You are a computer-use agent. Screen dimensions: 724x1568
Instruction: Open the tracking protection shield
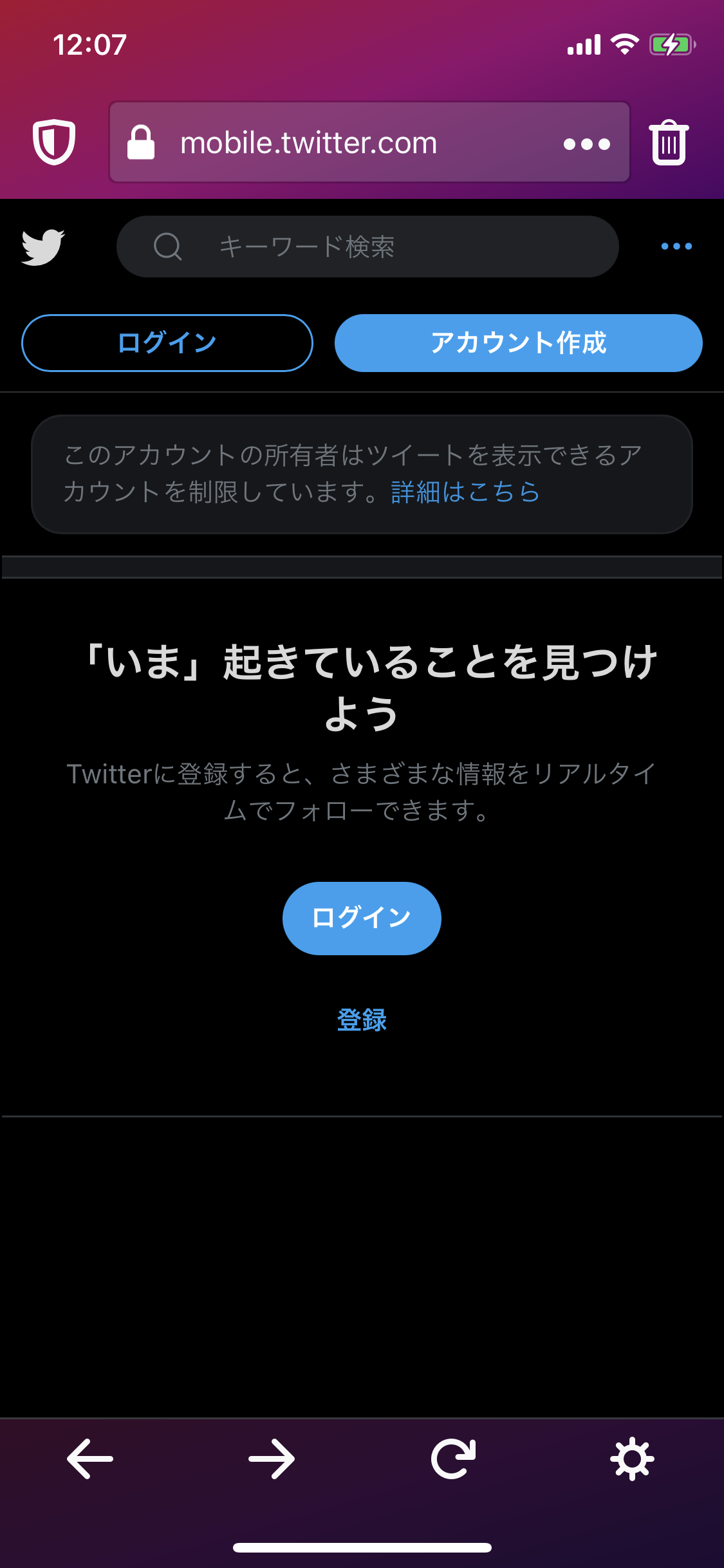point(54,142)
